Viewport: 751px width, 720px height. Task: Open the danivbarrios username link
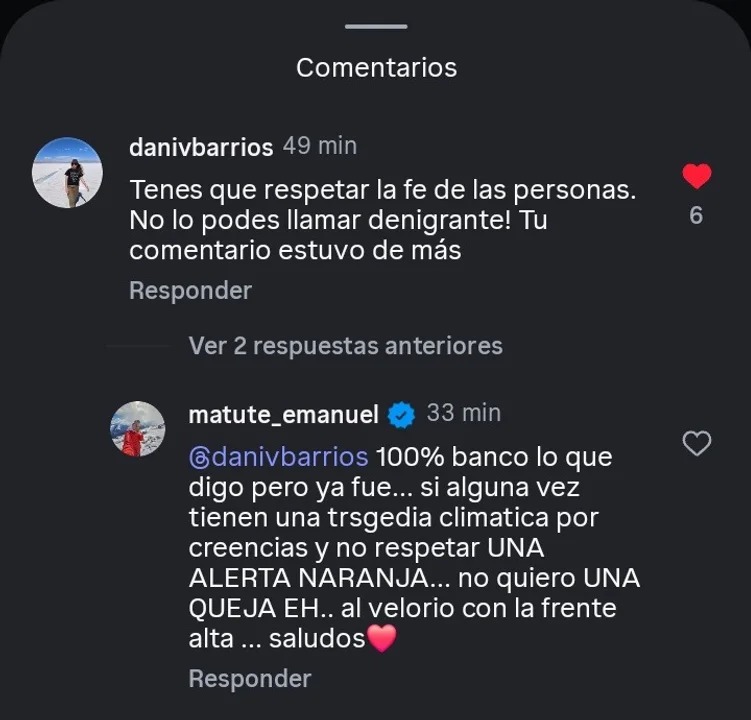click(201, 147)
